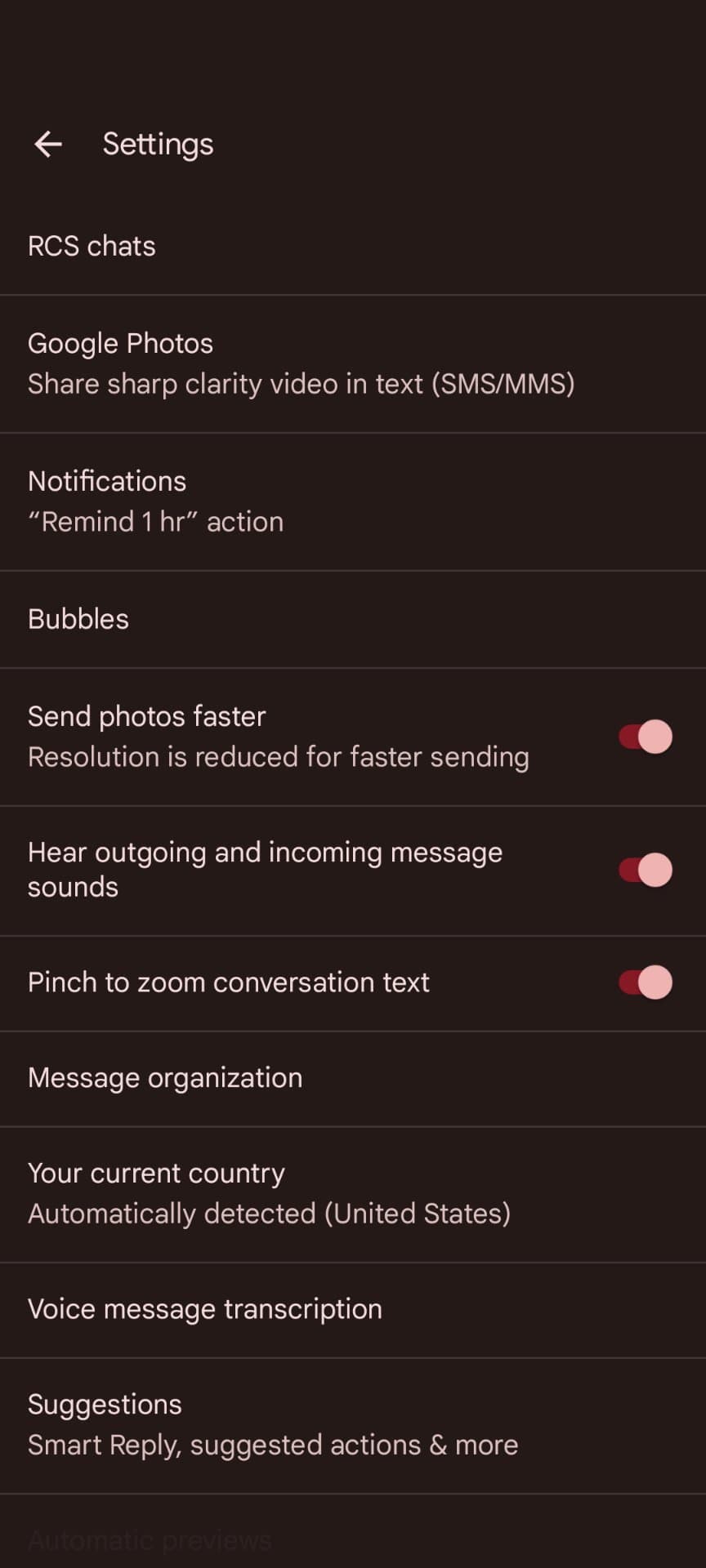The width and height of the screenshot is (706, 1568).
Task: Toggle Pinch to zoom conversation text
Action: point(645,982)
